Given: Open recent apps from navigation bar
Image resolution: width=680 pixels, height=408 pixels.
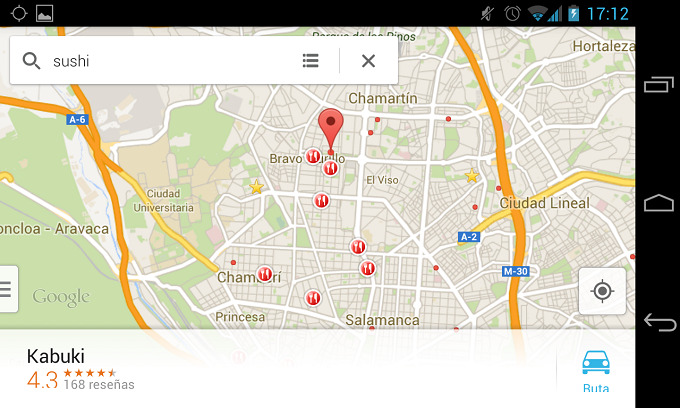Looking at the screenshot, I should pos(659,85).
